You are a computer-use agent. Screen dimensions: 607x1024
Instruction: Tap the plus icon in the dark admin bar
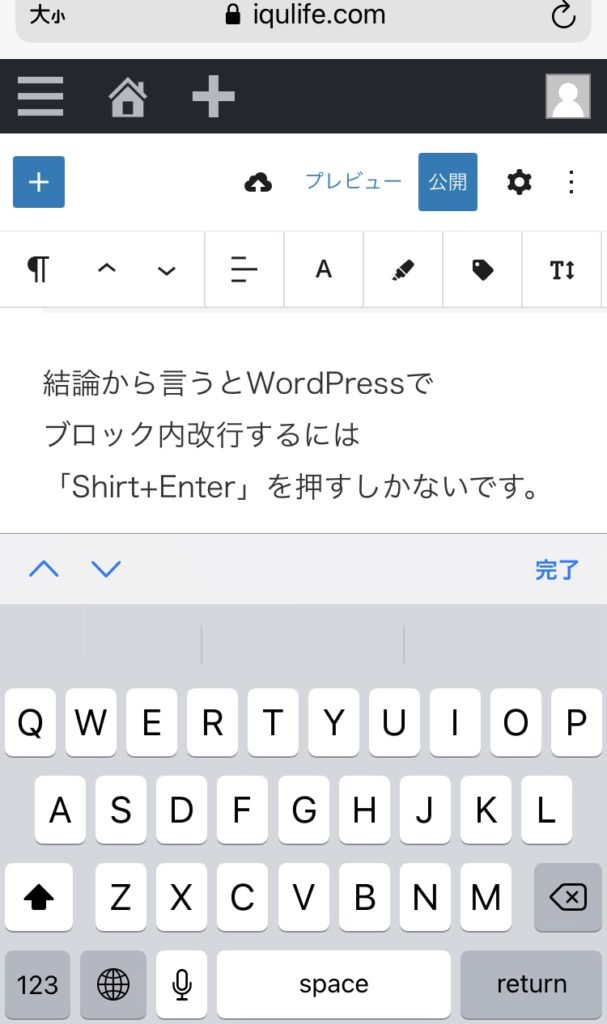point(213,96)
